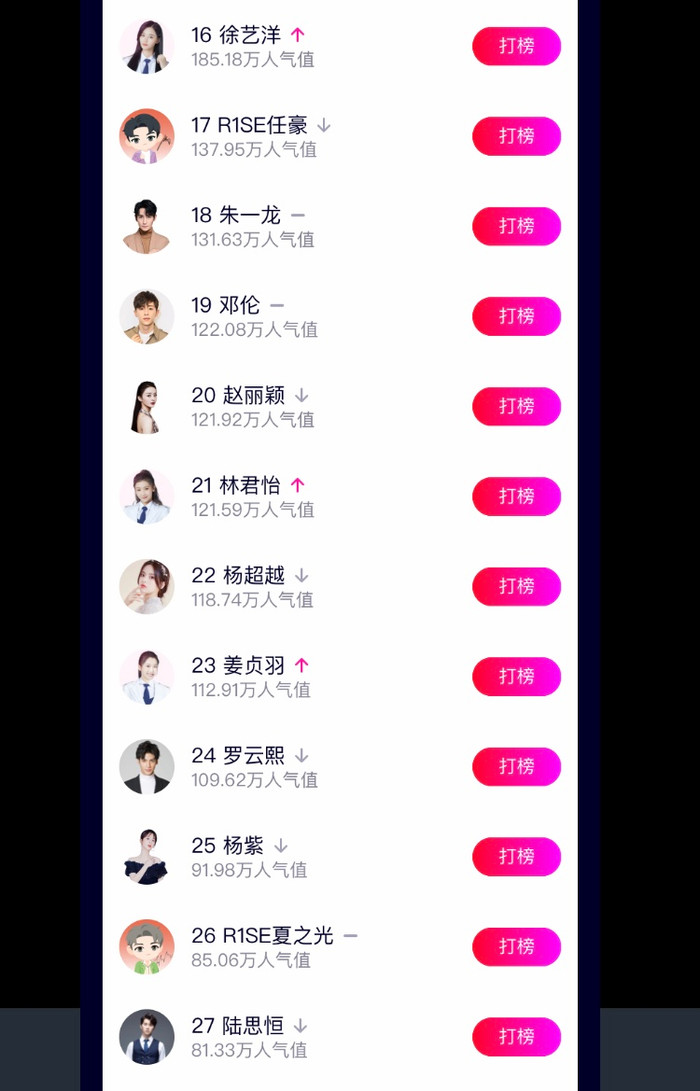Boost 邓伦 with the 打榜 button
The width and height of the screenshot is (700, 1091).
pyautogui.click(x=516, y=316)
